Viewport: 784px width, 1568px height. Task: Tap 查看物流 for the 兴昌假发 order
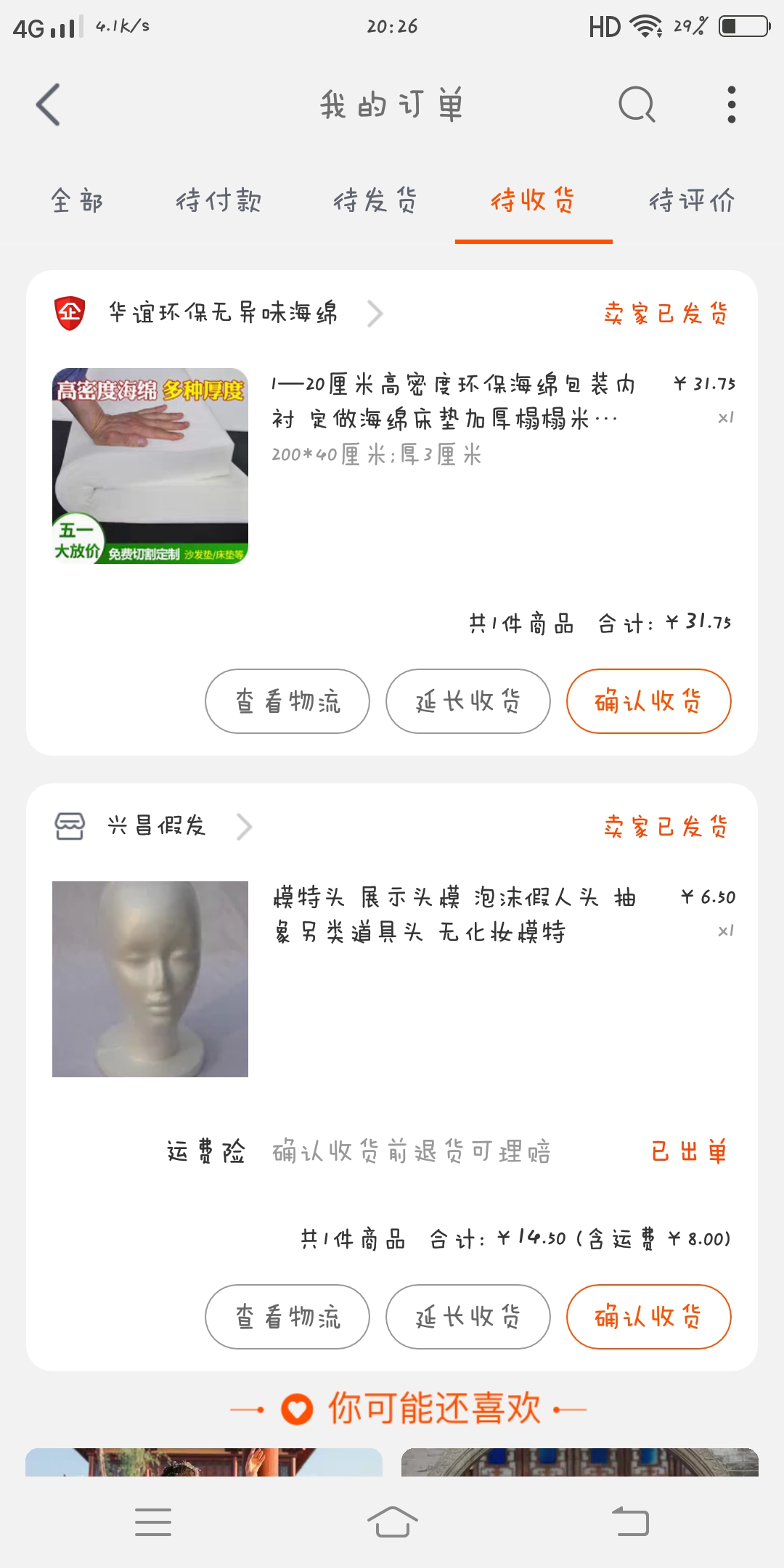point(287,1317)
